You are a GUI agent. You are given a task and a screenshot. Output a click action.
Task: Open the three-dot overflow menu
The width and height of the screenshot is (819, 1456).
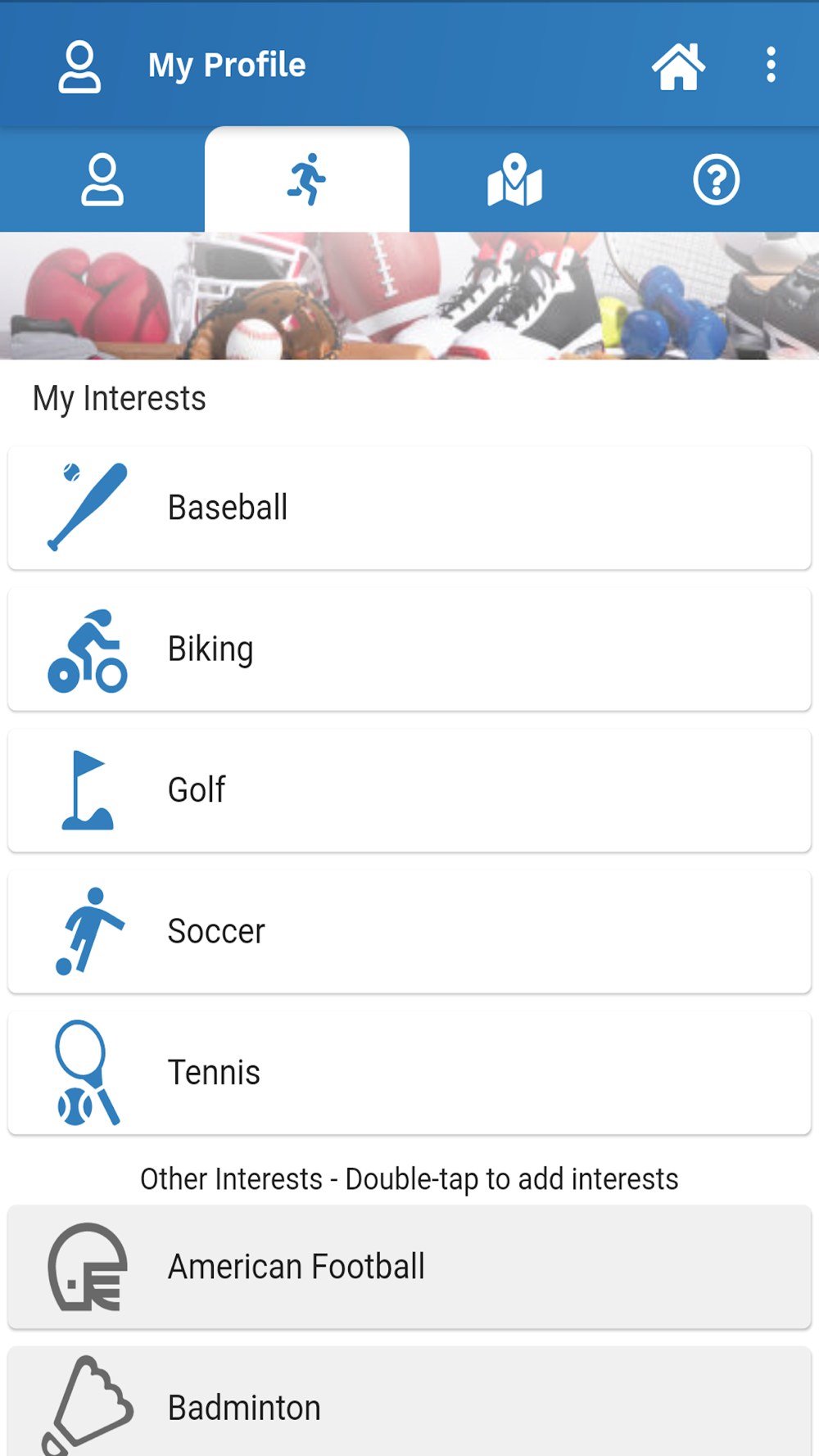click(771, 65)
